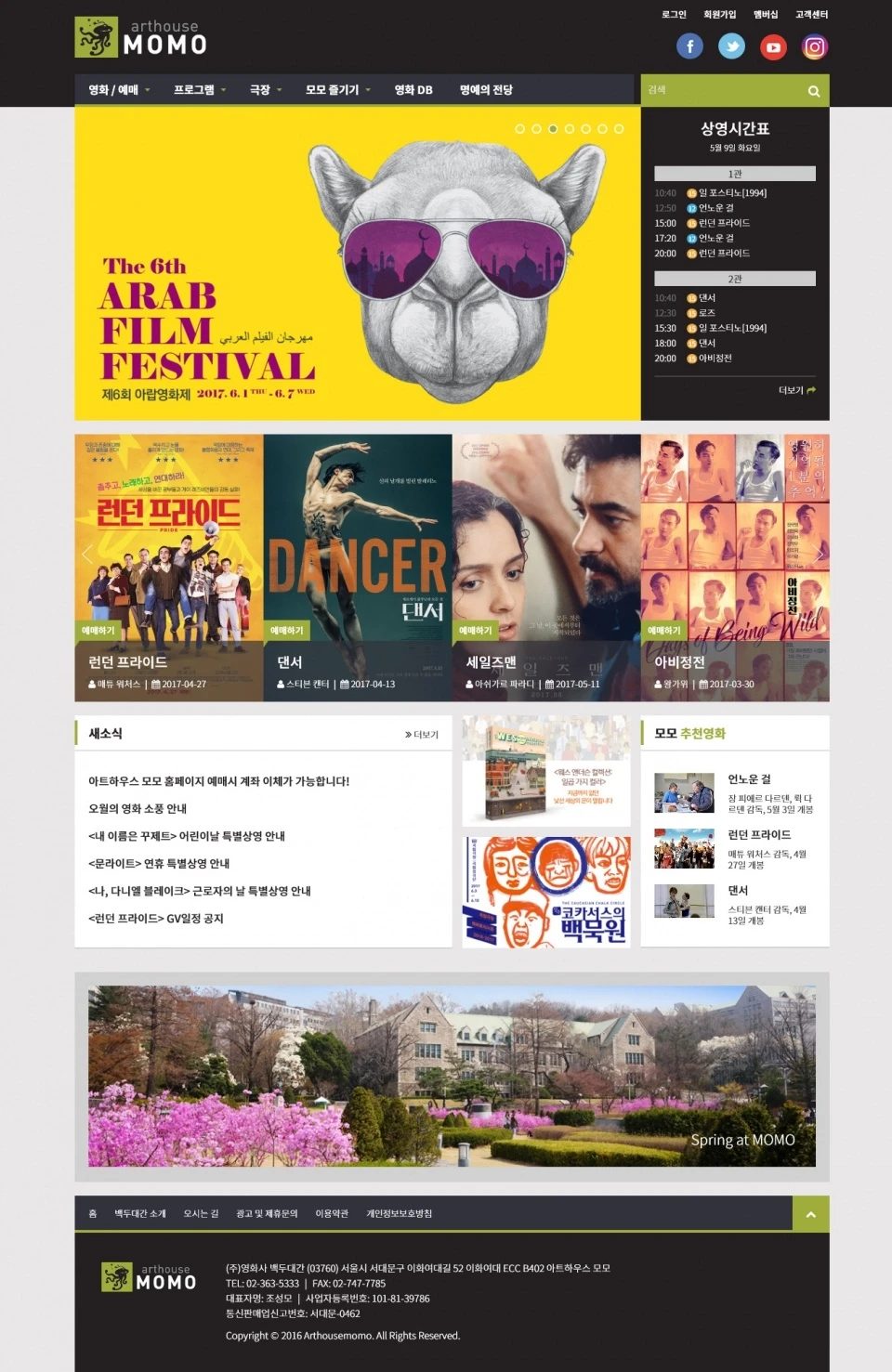892x1372 pixels.
Task: Open 더보기 under the screening timetable
Action: tap(796, 390)
